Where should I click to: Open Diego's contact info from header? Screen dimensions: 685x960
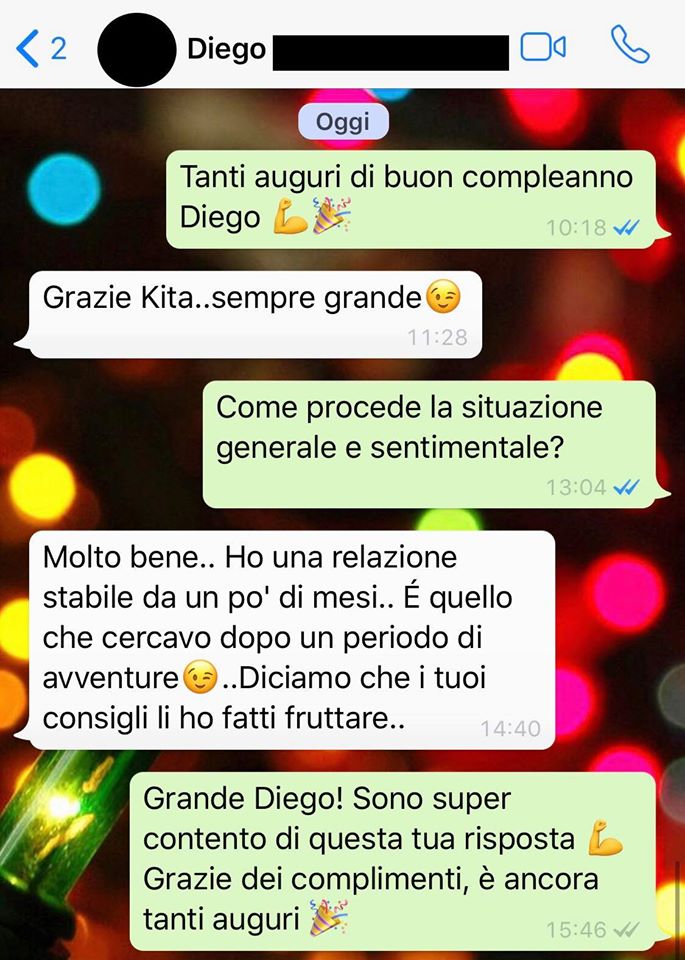[x=228, y=48]
